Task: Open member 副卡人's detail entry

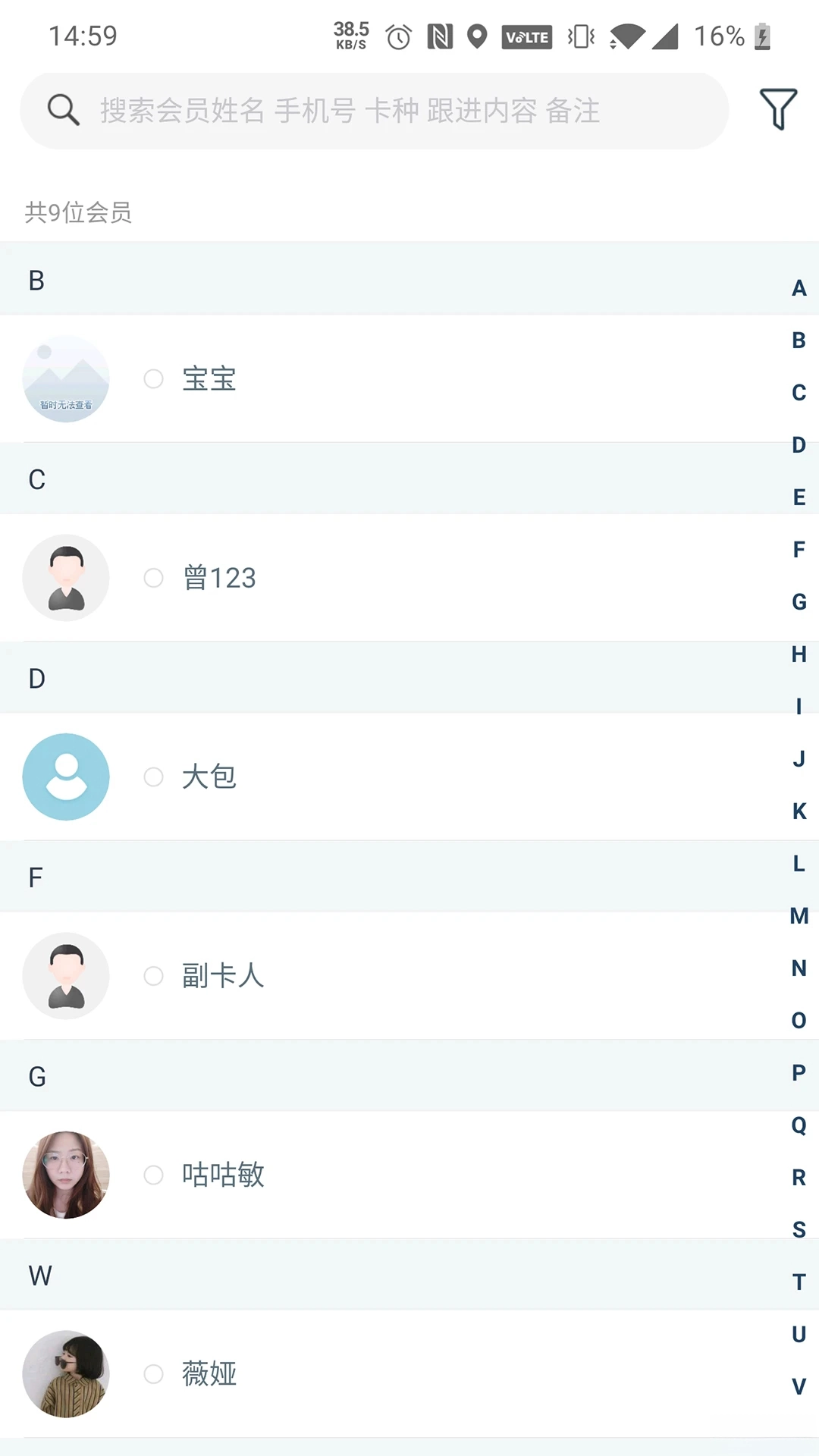Action: pos(341,976)
